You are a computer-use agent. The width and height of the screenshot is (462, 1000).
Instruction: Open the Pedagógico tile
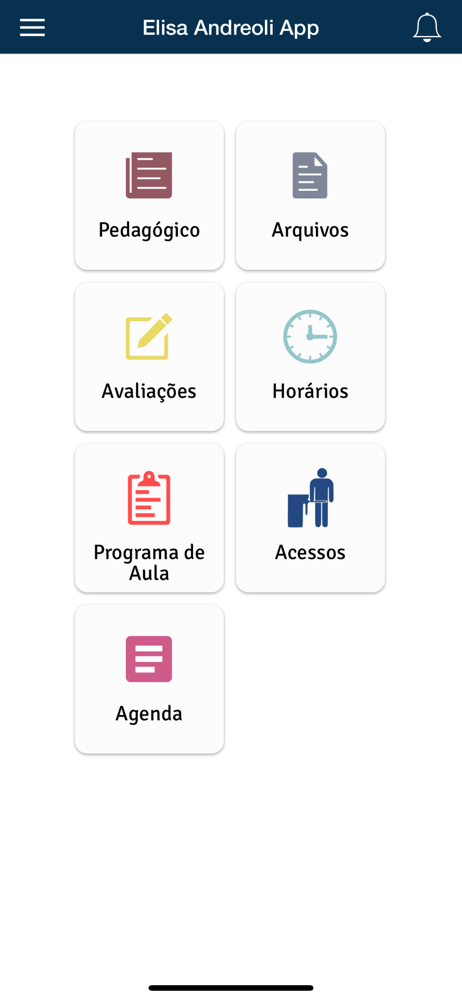pyautogui.click(x=149, y=195)
